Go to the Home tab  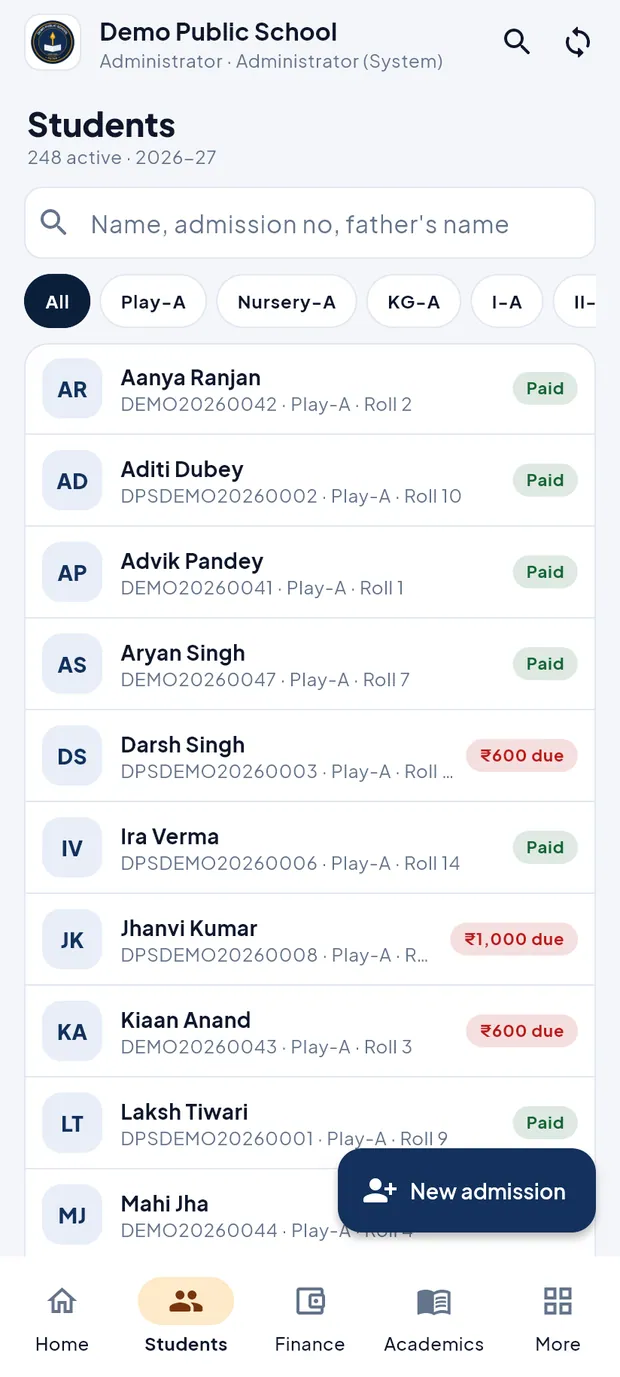point(62,1318)
